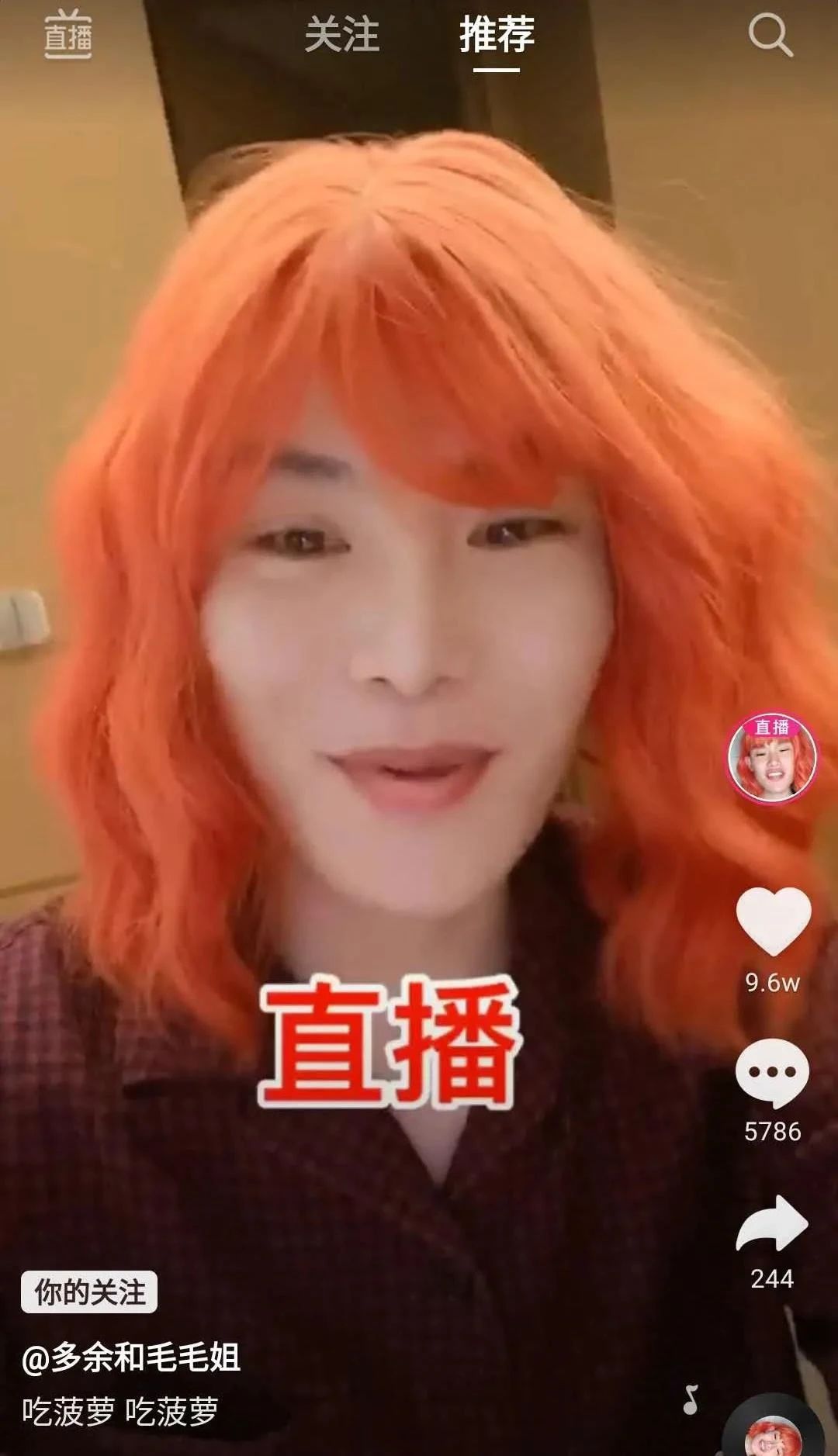Open the comments bubble
This screenshot has width=838, height=1456.
click(x=772, y=1074)
